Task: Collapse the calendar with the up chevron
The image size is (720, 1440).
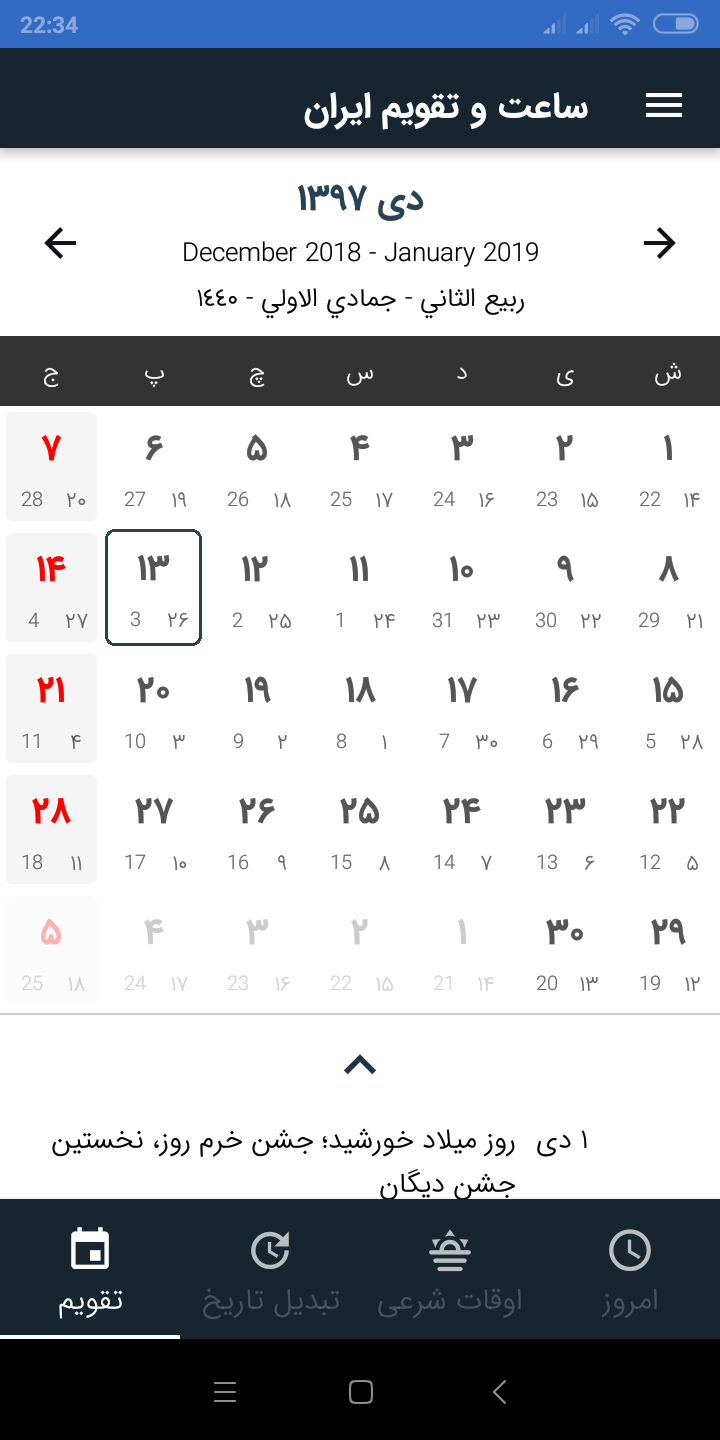Action: [x=360, y=1065]
